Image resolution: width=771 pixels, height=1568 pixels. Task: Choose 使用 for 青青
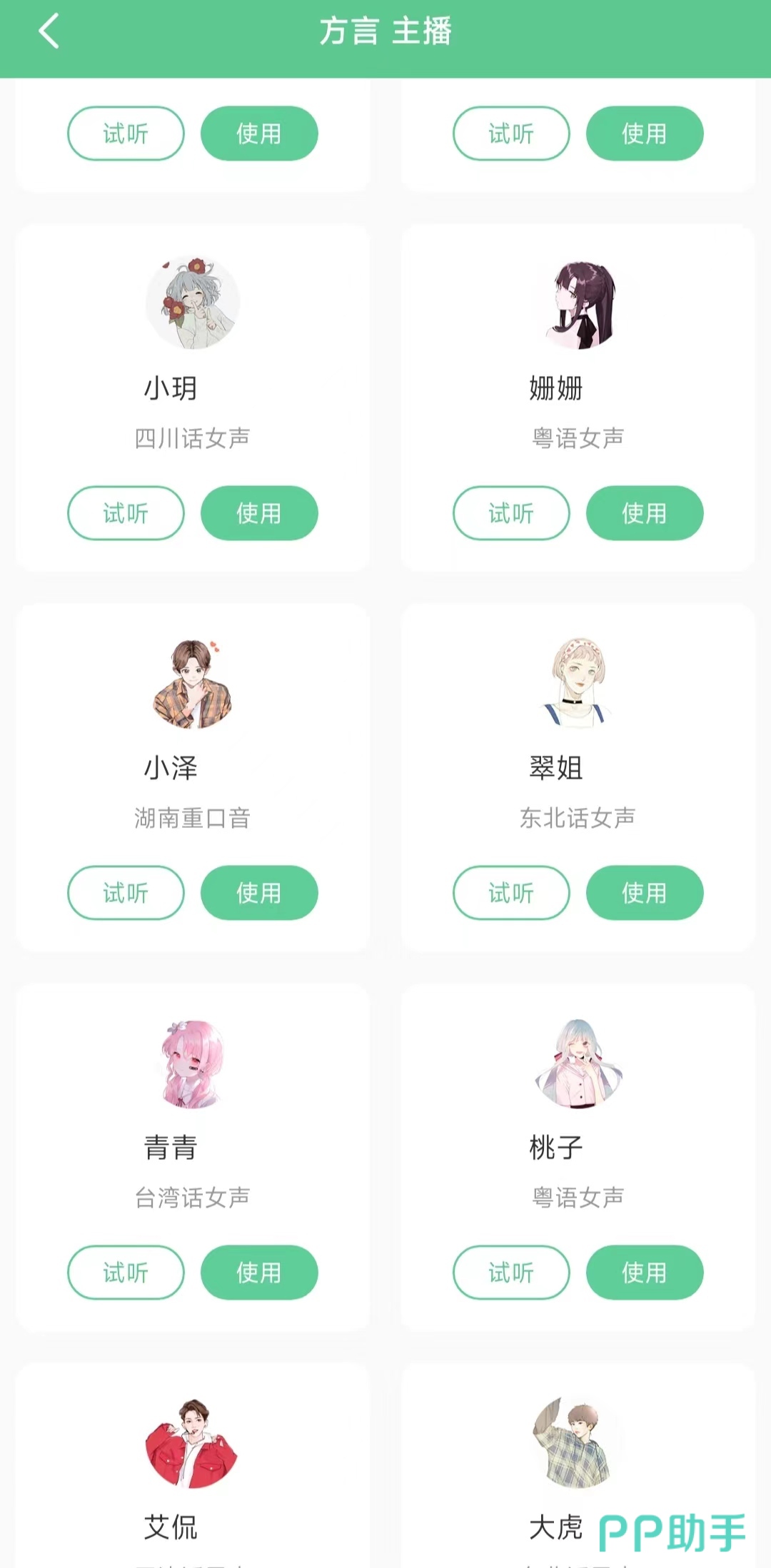(x=259, y=1273)
